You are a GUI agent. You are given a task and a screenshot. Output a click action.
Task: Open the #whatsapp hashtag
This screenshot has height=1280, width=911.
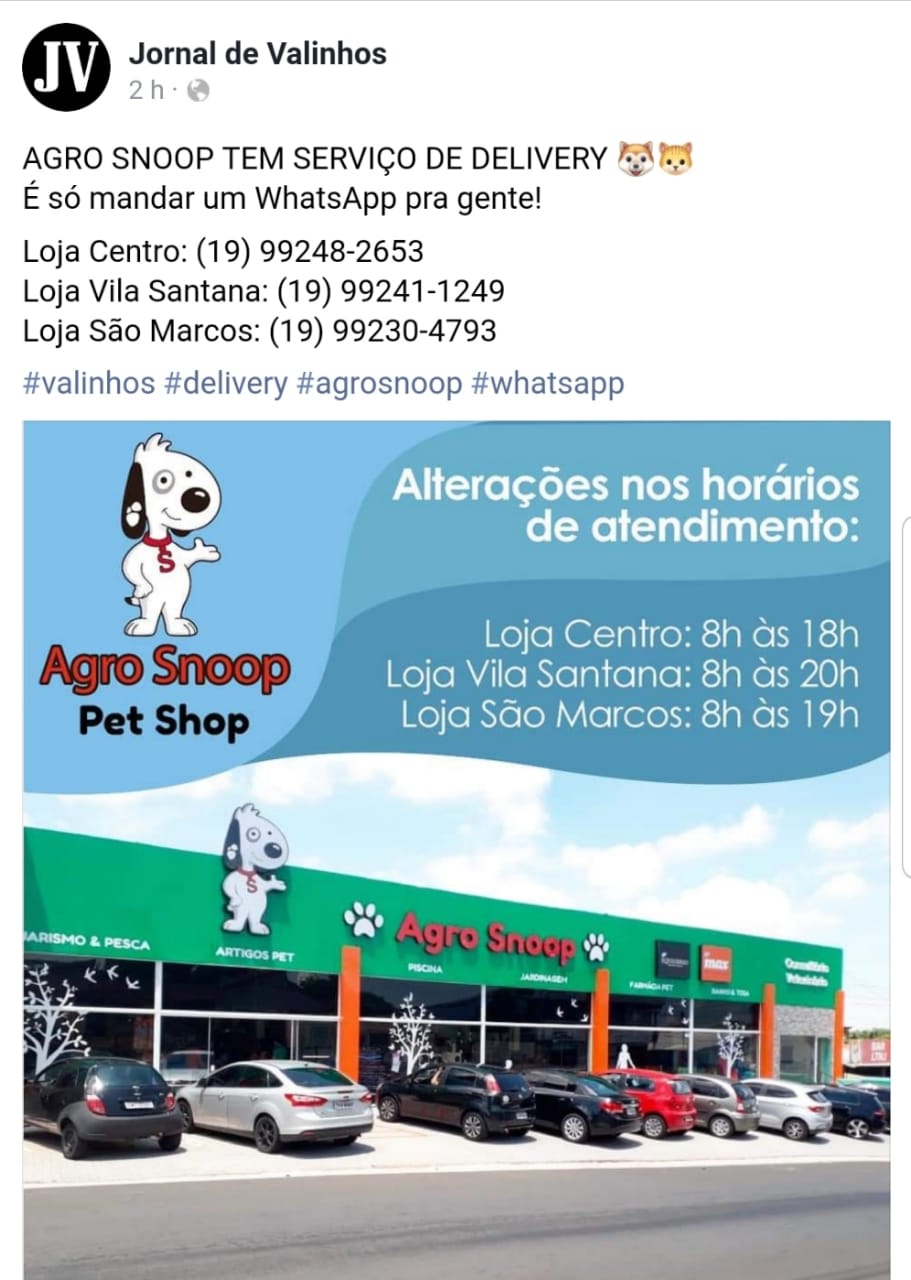click(547, 383)
